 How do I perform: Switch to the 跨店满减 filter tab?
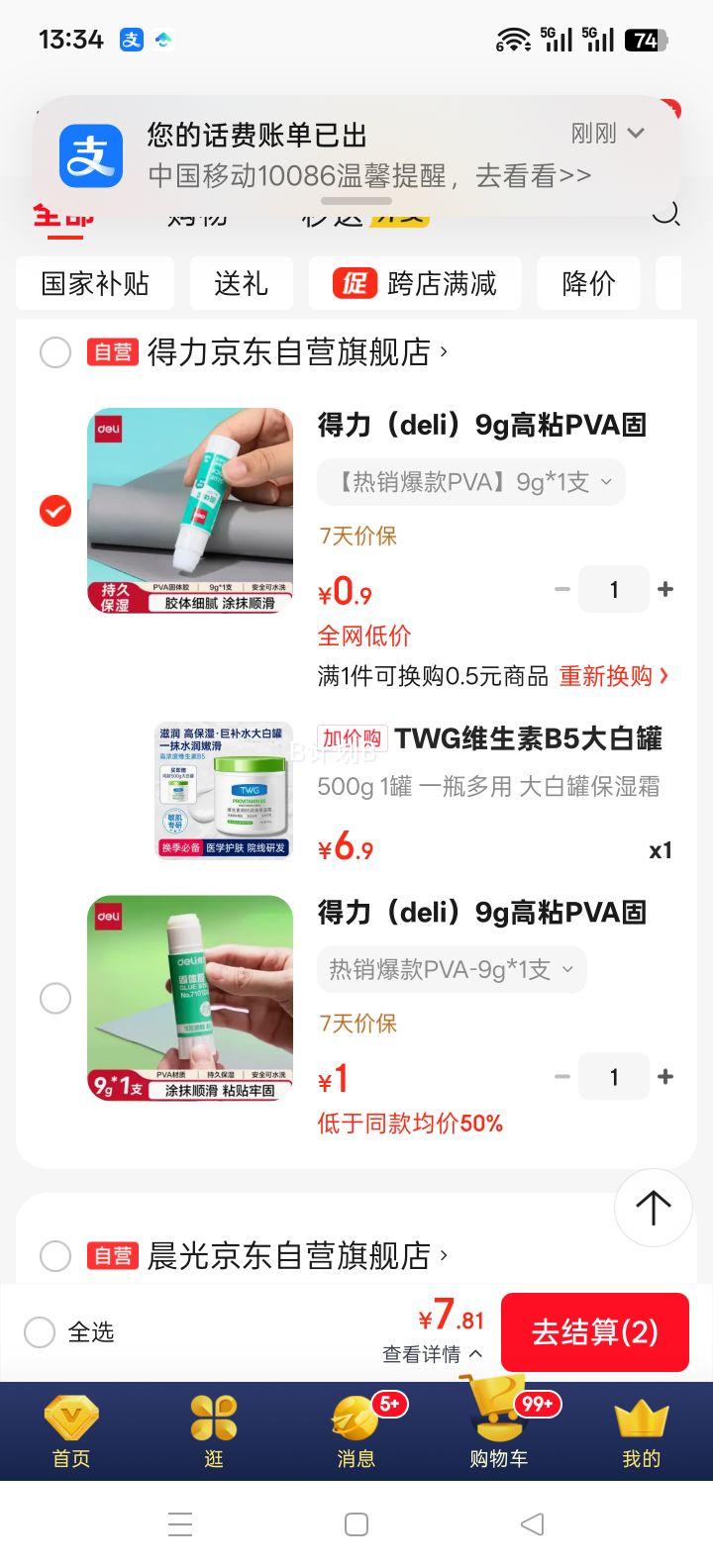coord(415,283)
